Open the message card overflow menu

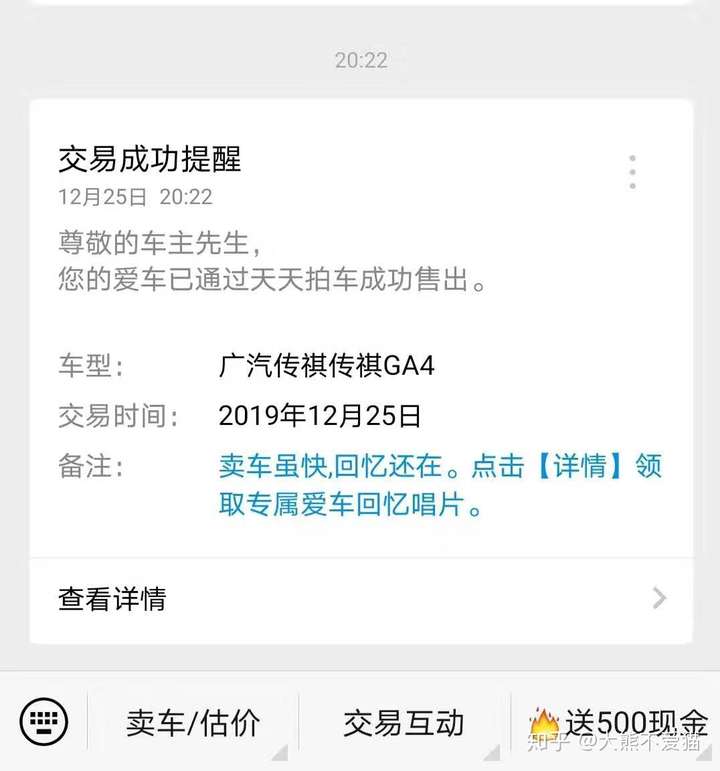coord(632,172)
